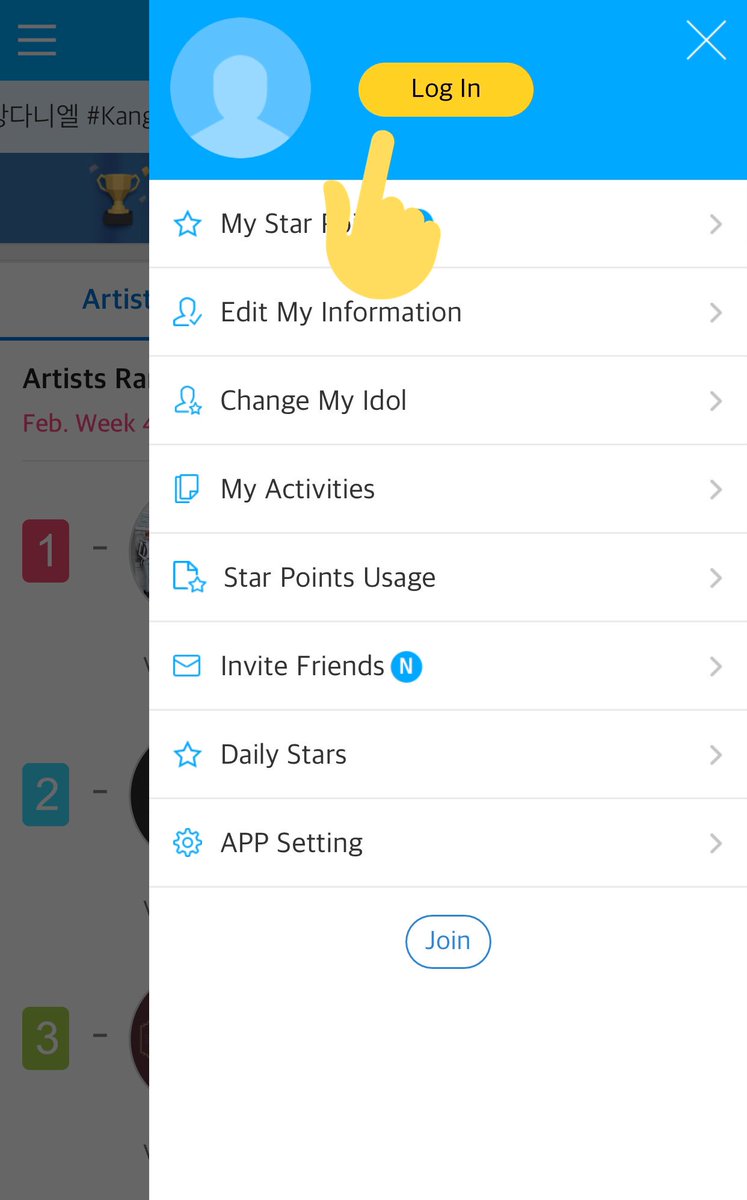Screen dimensions: 747x1200
Task: Open My Activities via its document icon
Action: click(x=188, y=489)
